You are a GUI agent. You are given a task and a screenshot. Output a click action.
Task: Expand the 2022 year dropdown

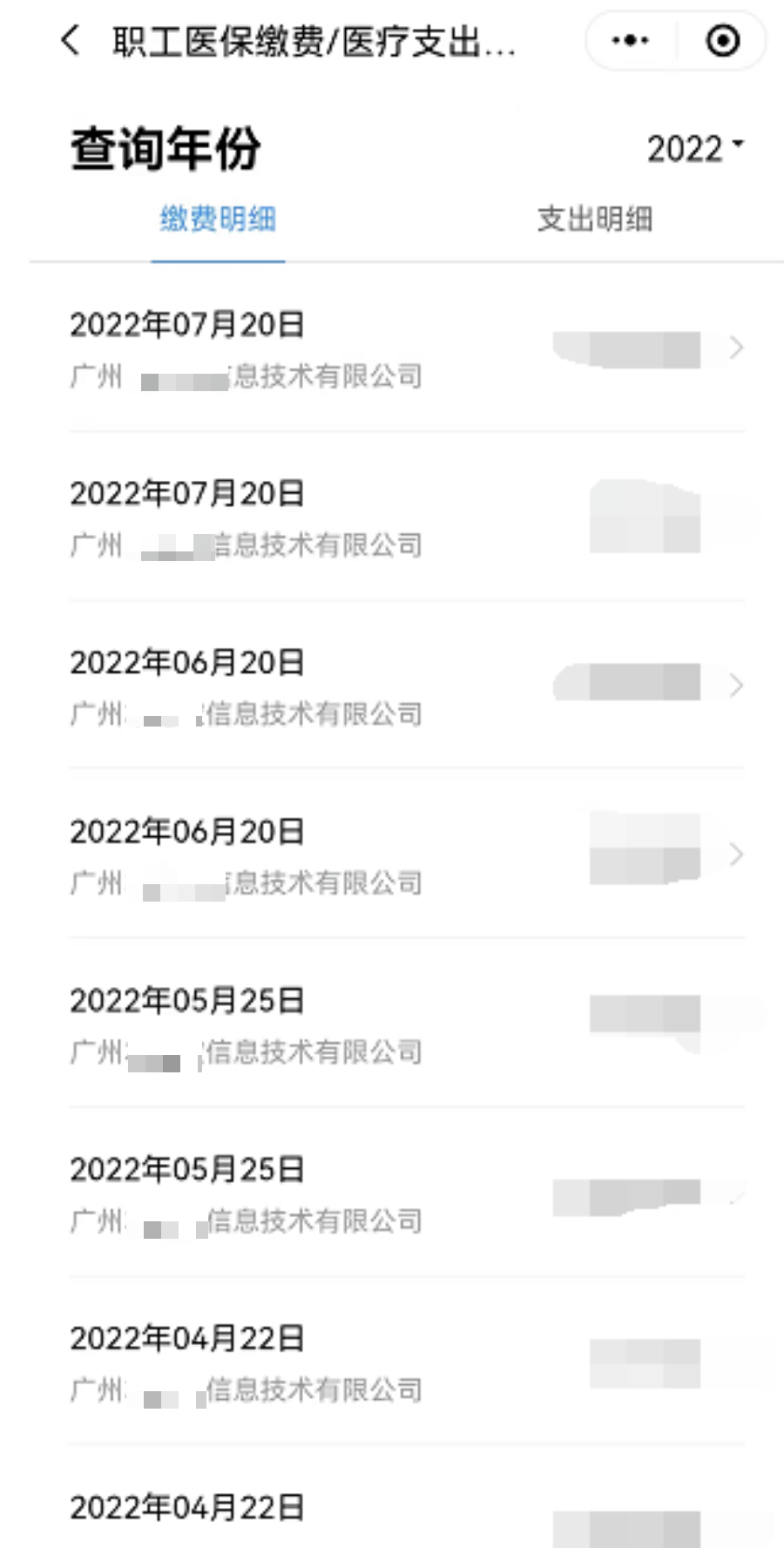(695, 148)
